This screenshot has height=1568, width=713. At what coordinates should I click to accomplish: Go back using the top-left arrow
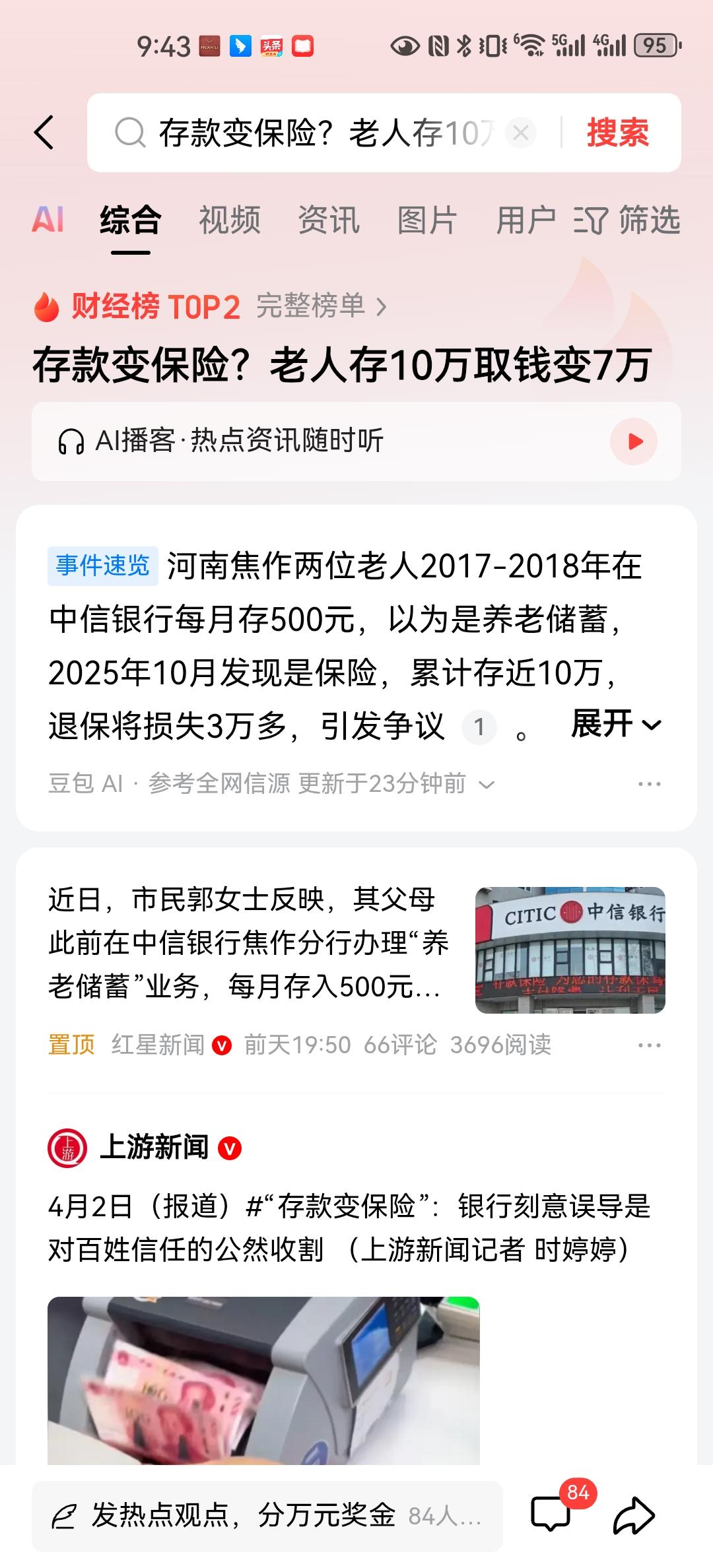44,133
